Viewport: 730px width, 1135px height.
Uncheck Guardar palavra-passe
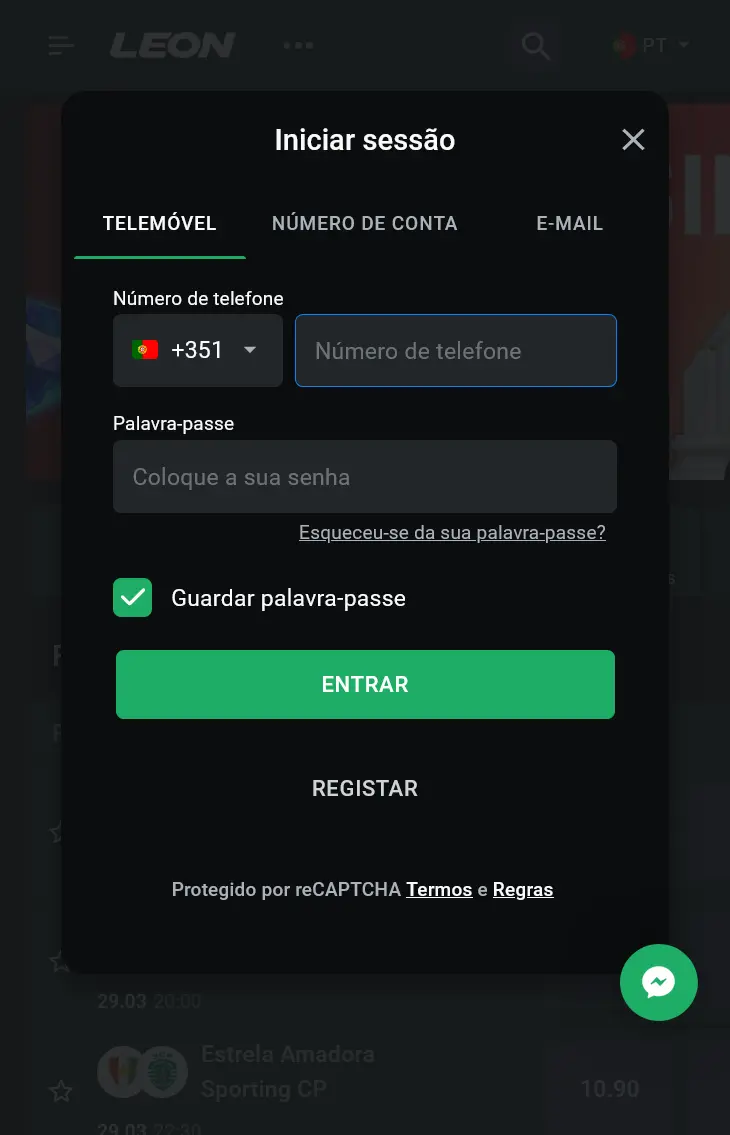coord(132,597)
